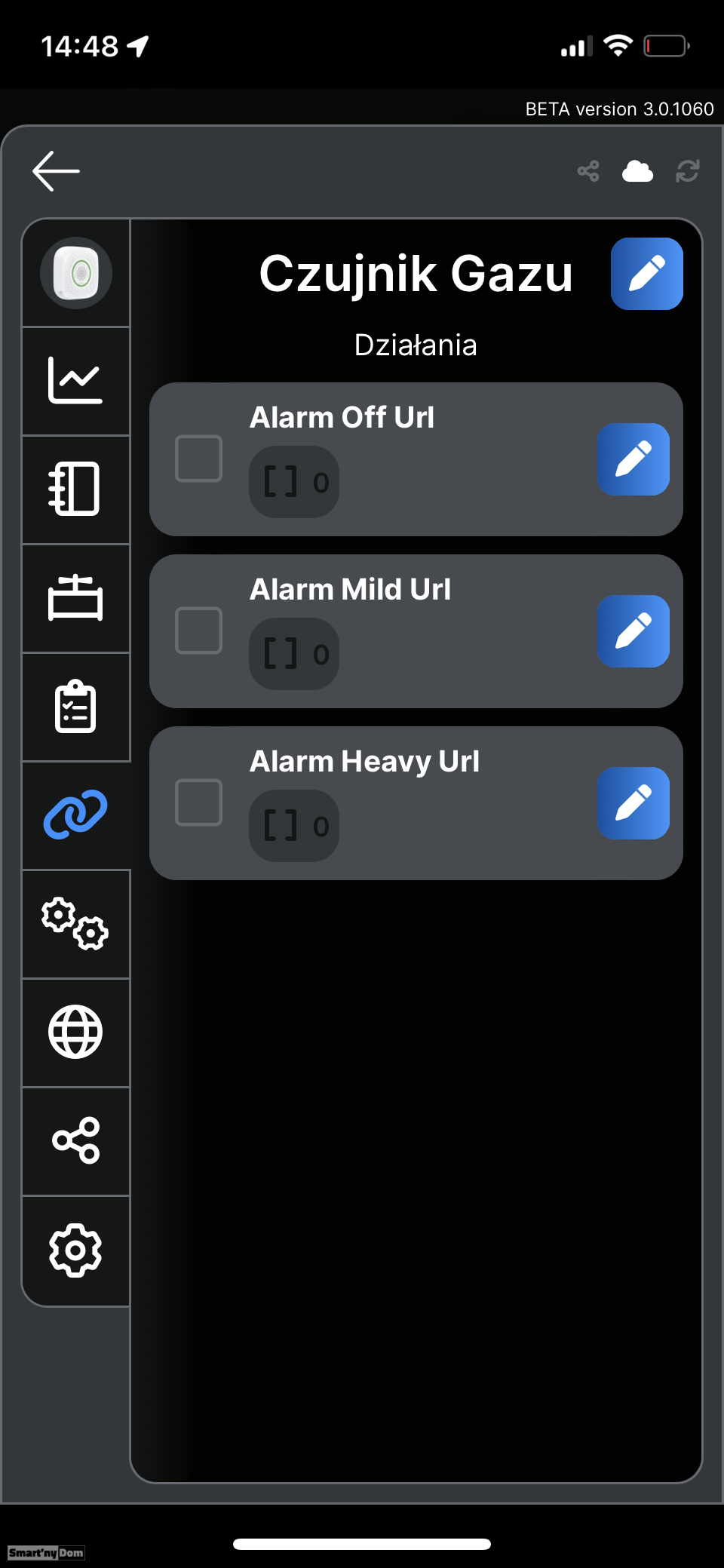The image size is (724, 1568).
Task: Switch to the notebook log tab
Action: coord(76,489)
